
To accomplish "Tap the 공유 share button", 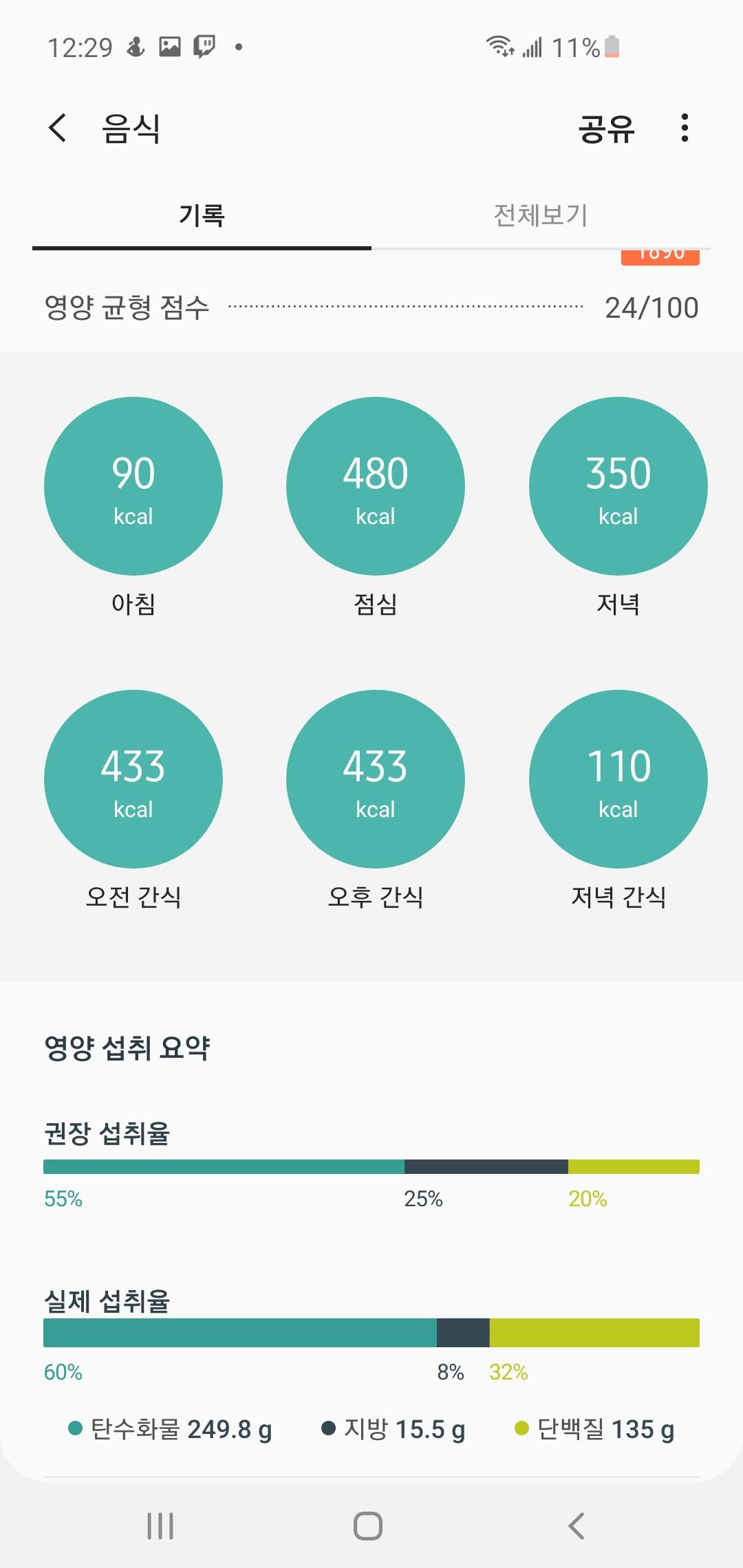I will (x=606, y=129).
